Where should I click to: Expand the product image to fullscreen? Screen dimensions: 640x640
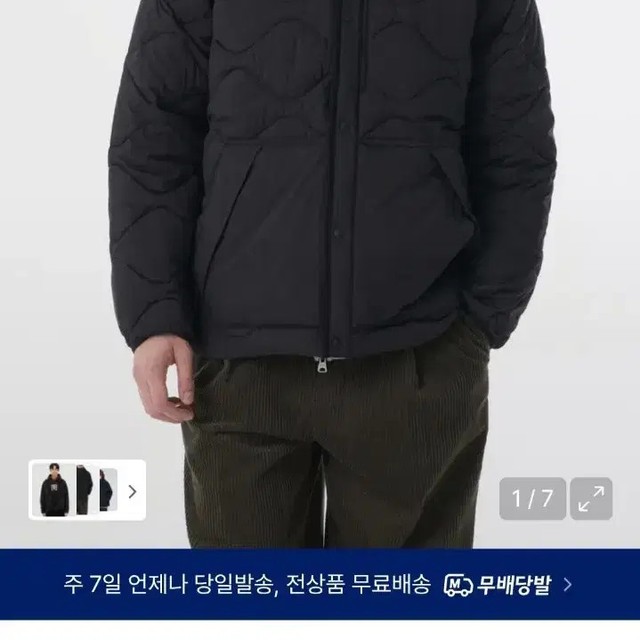591,498
